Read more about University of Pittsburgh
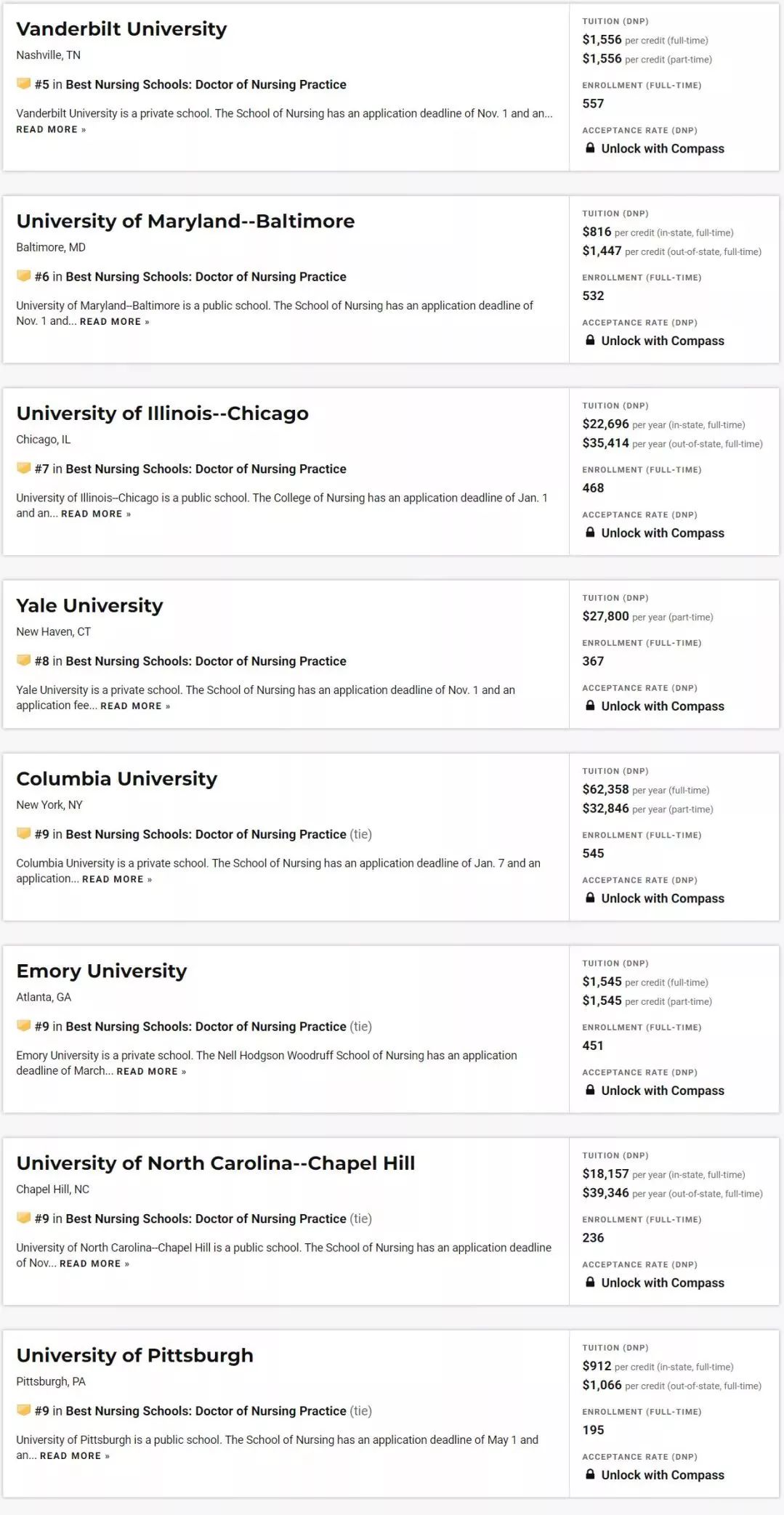784x1515 pixels. [x=74, y=1455]
